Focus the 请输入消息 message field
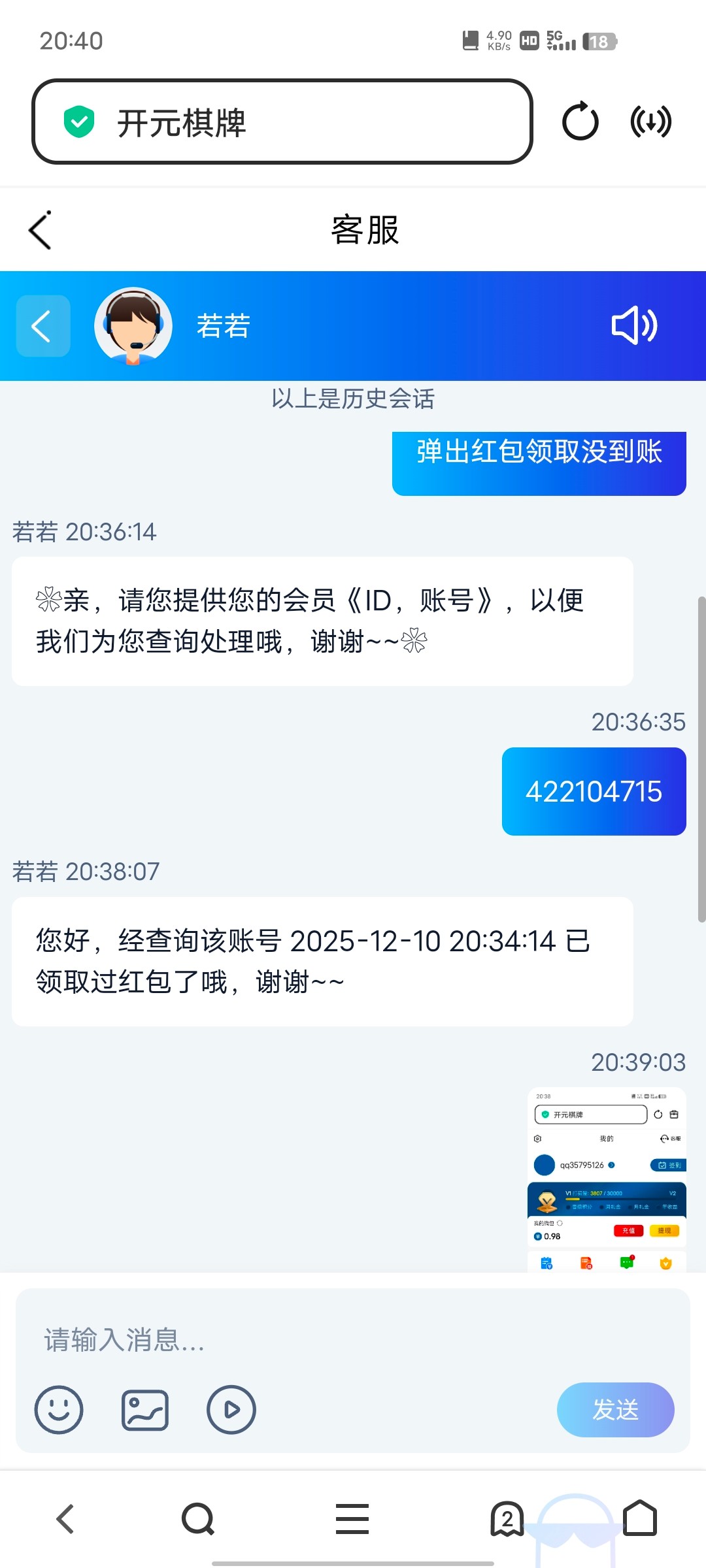 (353, 1340)
